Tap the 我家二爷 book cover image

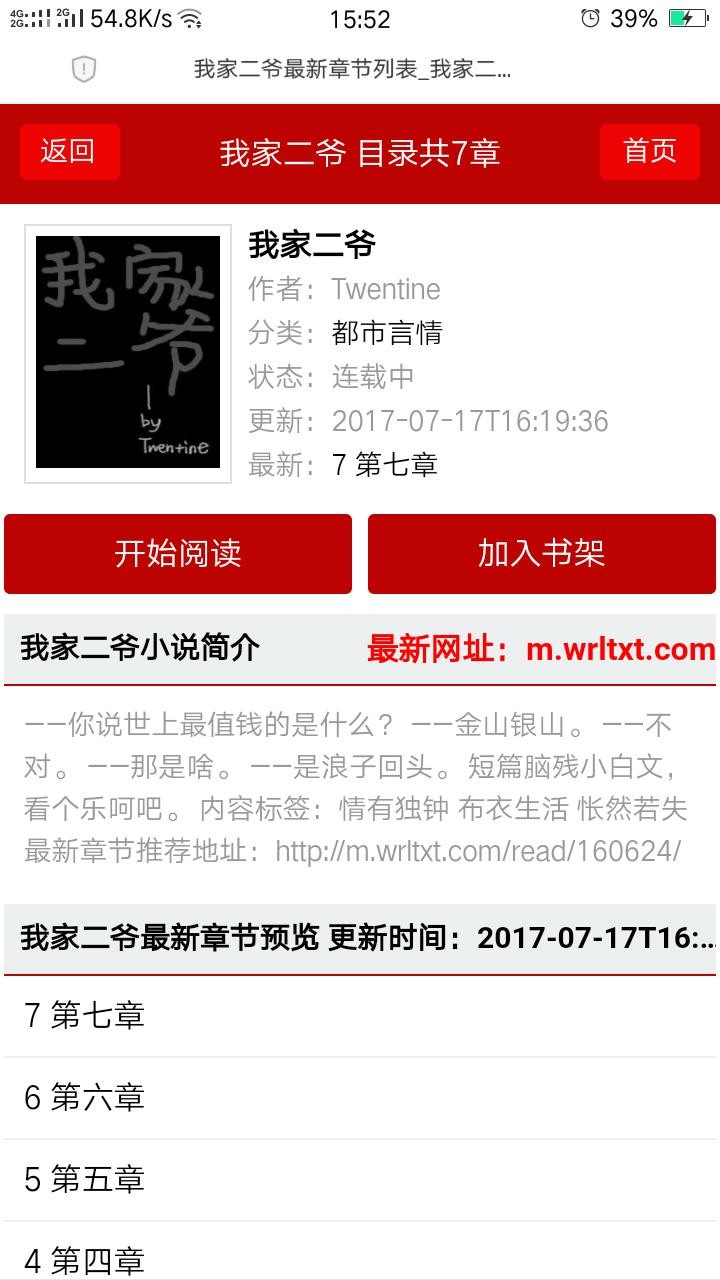coord(128,352)
